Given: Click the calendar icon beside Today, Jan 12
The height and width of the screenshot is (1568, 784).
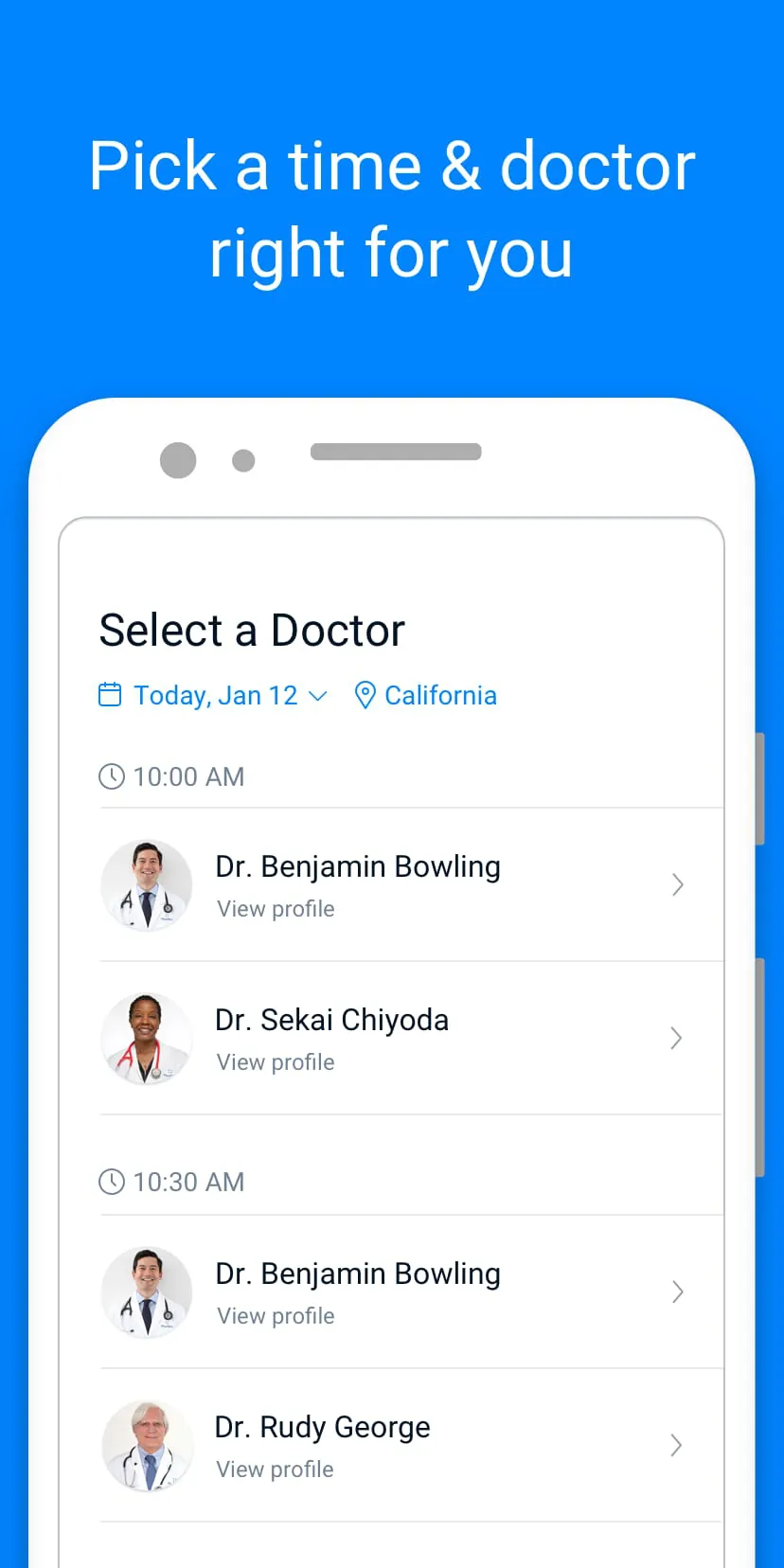Looking at the screenshot, I should [x=110, y=694].
